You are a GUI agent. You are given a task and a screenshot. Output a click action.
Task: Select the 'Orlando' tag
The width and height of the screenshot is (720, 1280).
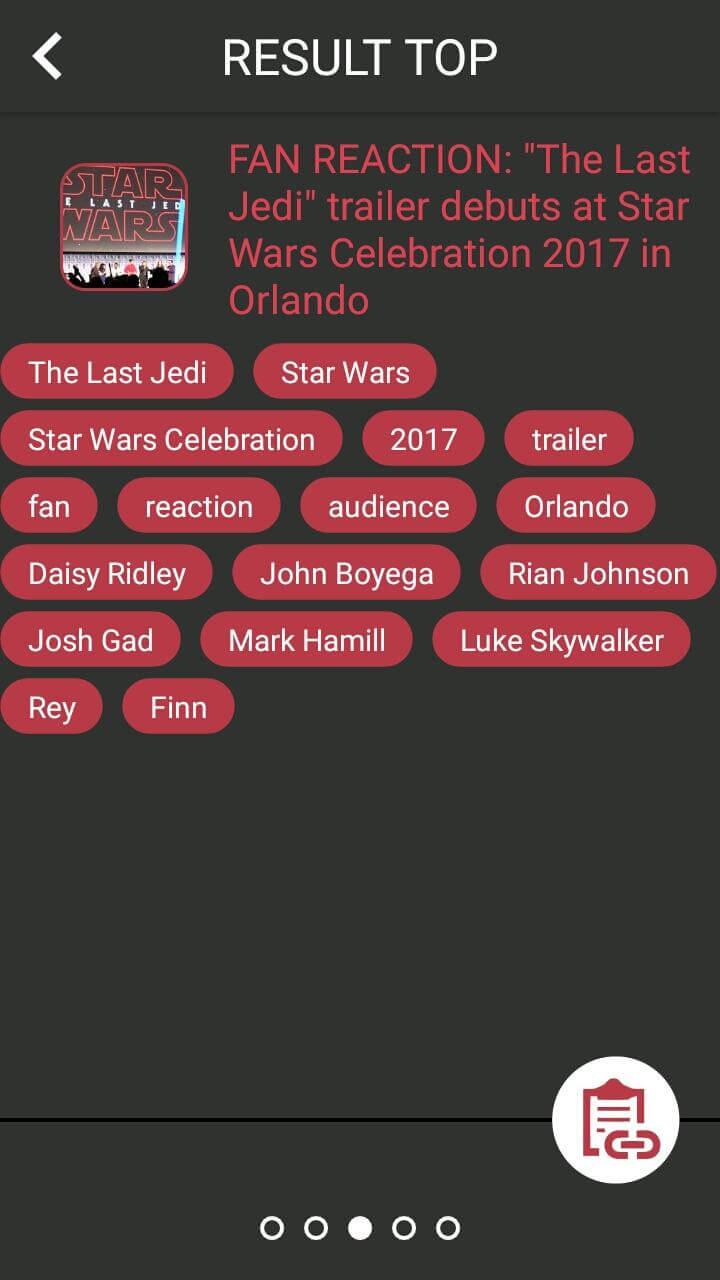(x=575, y=505)
